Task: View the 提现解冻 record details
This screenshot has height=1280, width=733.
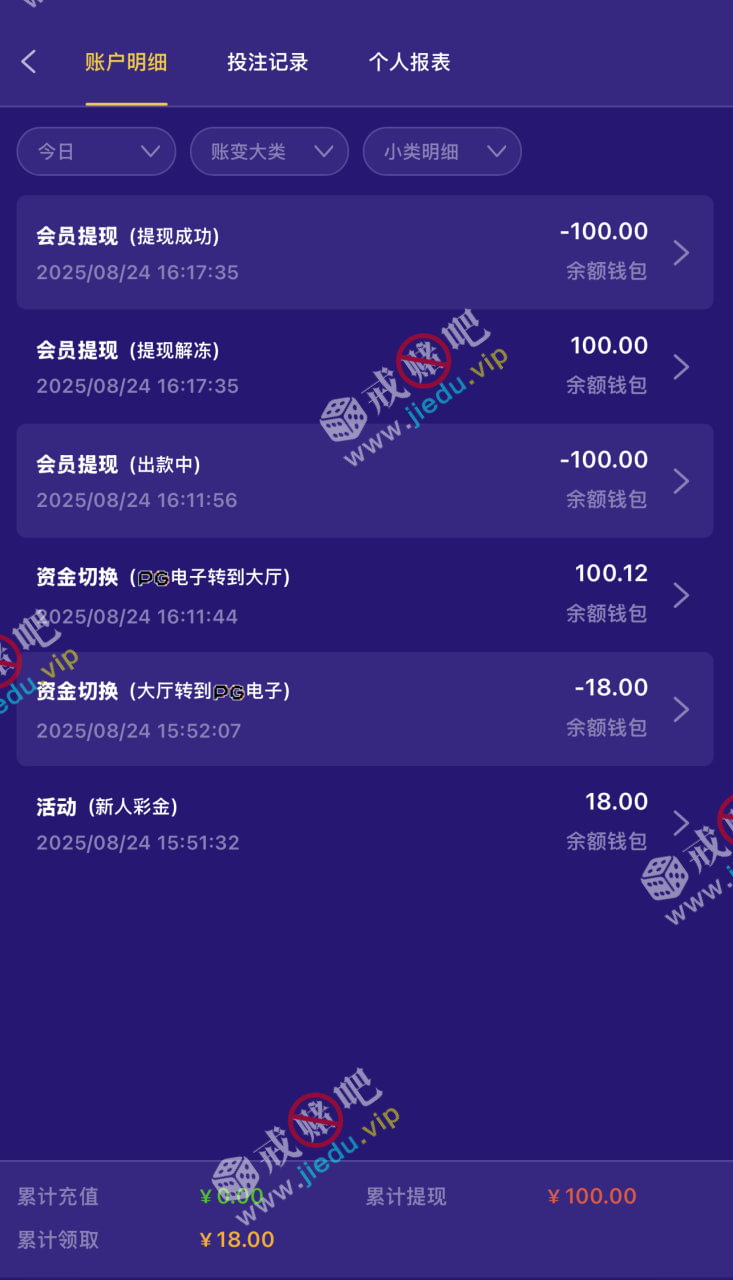Action: coord(364,366)
